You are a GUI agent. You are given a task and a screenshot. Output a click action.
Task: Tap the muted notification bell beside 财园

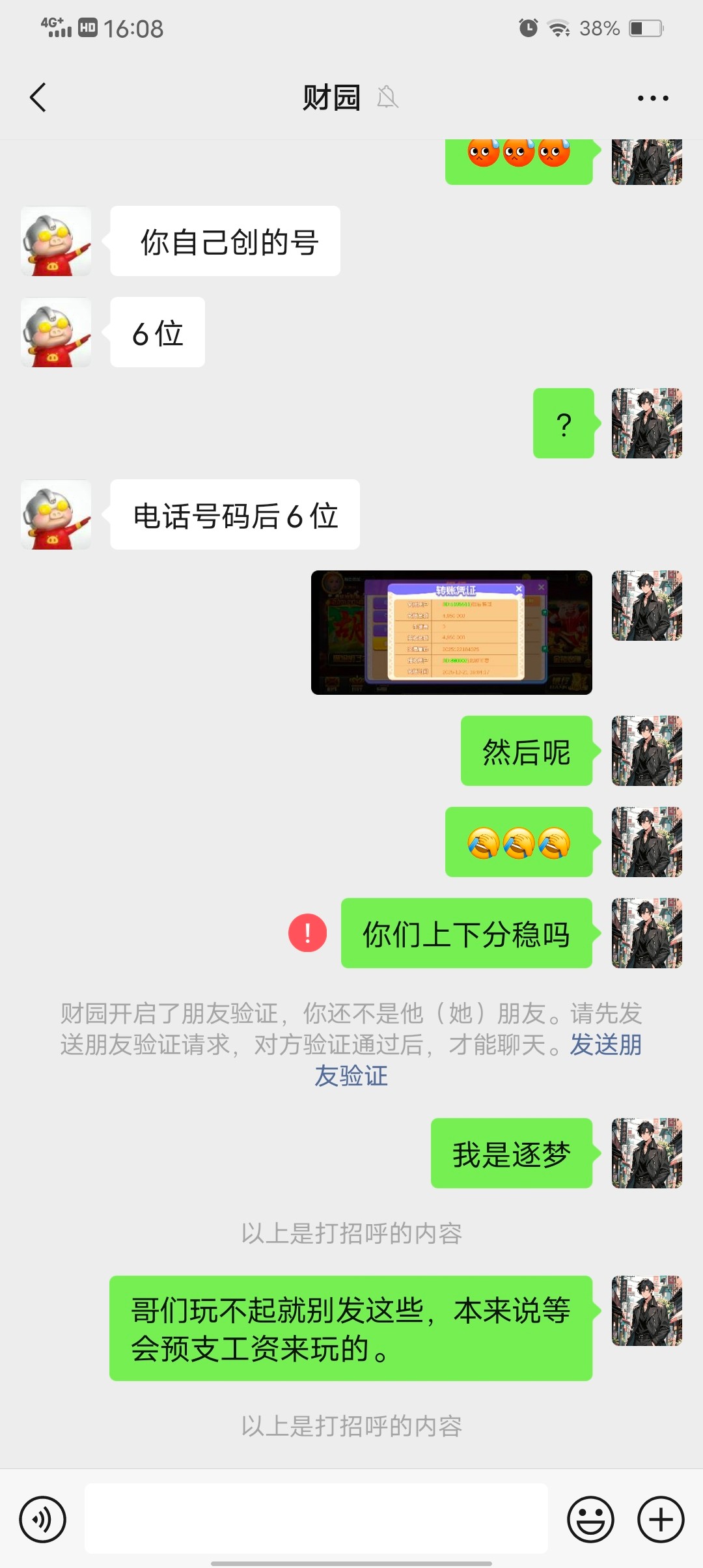(387, 98)
